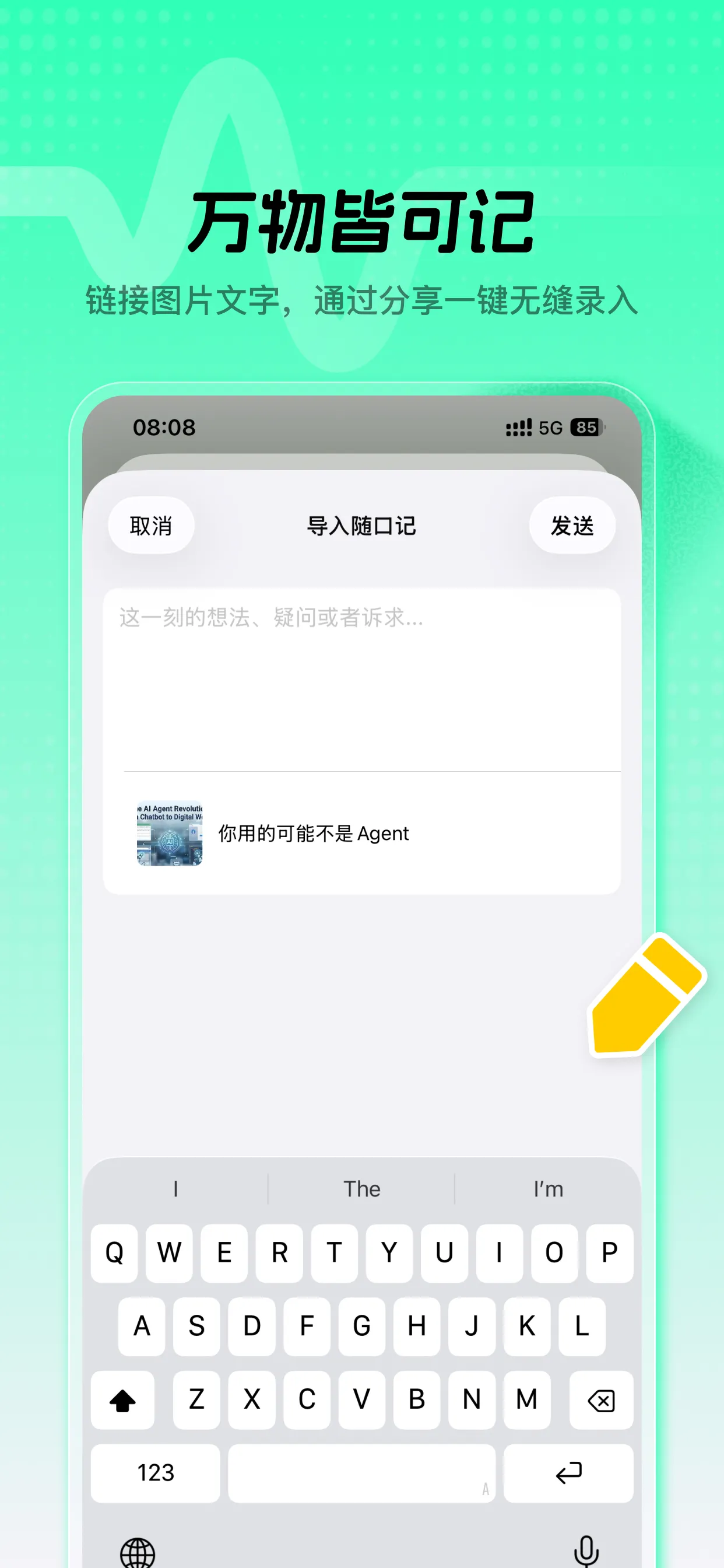The height and width of the screenshot is (1568, 724).
Task: Tap the clock showing 08:08
Action: (164, 428)
